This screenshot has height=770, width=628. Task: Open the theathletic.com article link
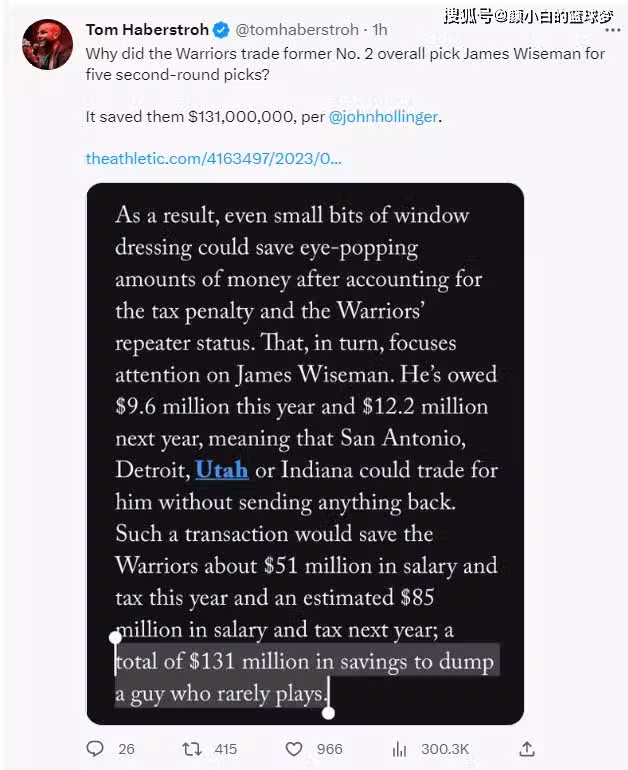click(x=213, y=158)
